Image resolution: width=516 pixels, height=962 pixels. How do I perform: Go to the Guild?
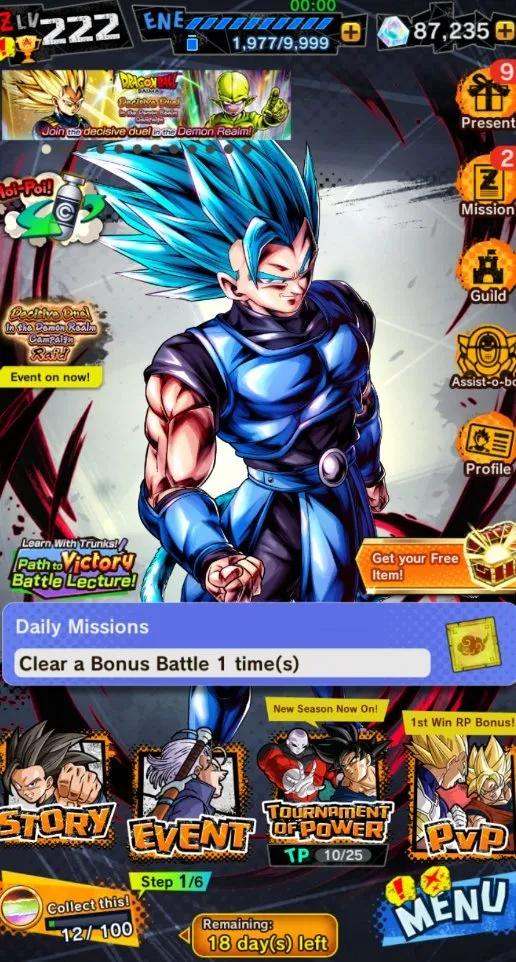(x=488, y=271)
